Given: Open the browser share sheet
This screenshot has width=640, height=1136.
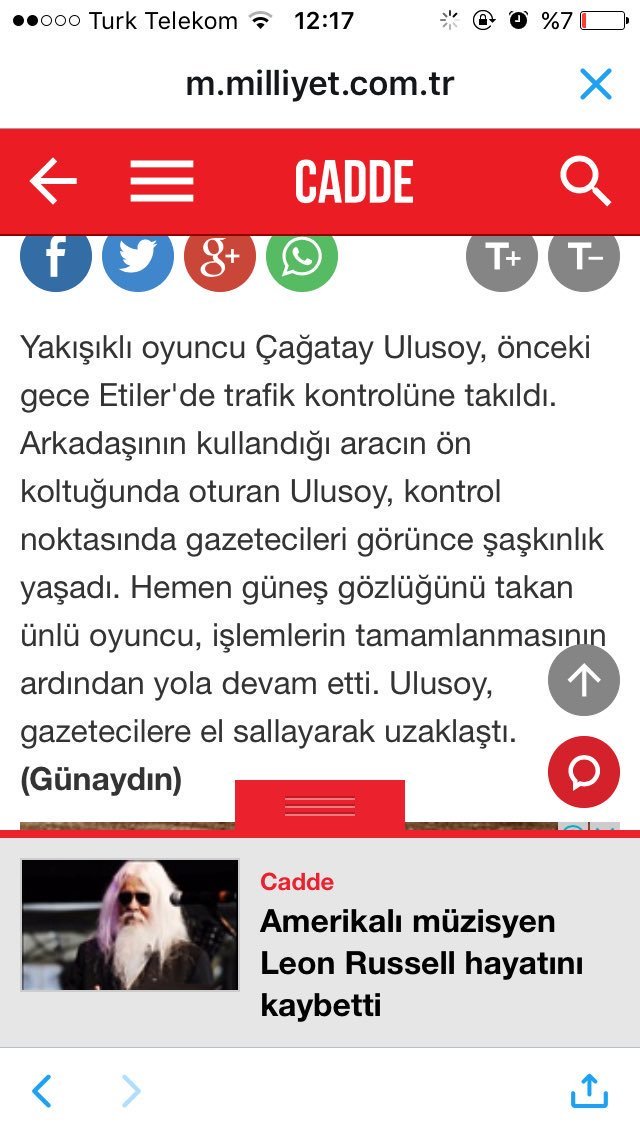Looking at the screenshot, I should pyautogui.click(x=589, y=1090).
